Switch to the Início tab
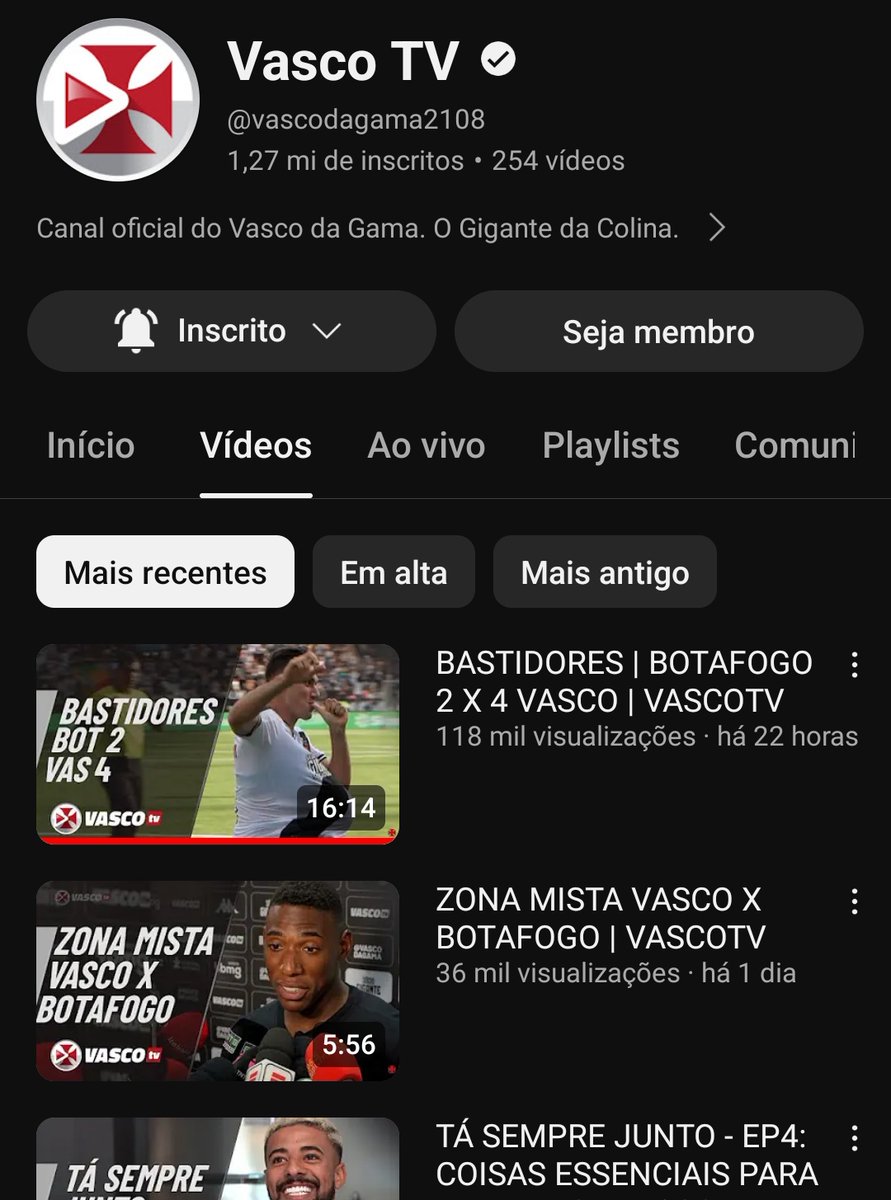The image size is (891, 1200). (x=90, y=446)
